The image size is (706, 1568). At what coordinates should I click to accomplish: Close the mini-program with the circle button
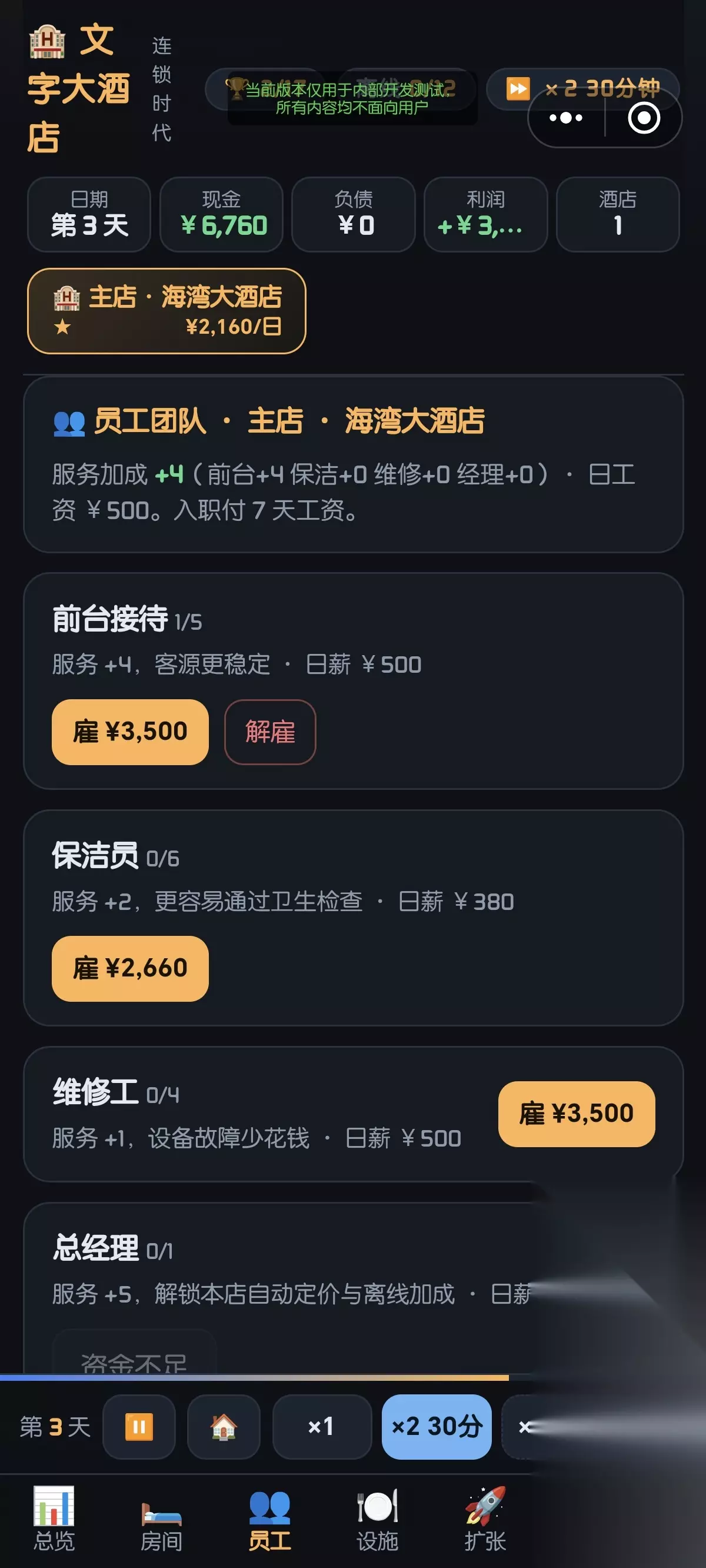coord(643,118)
